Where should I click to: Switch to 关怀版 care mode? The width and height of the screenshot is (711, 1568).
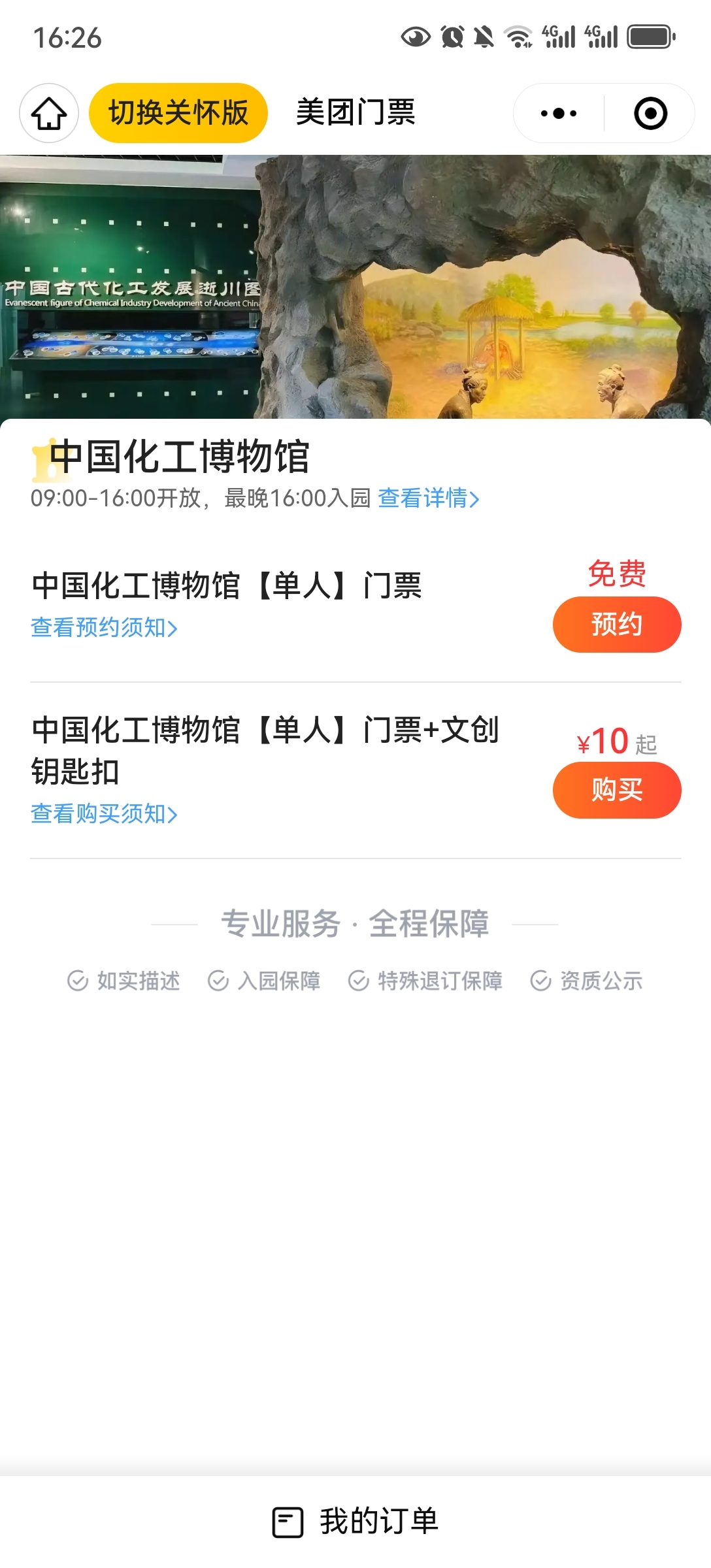point(178,113)
